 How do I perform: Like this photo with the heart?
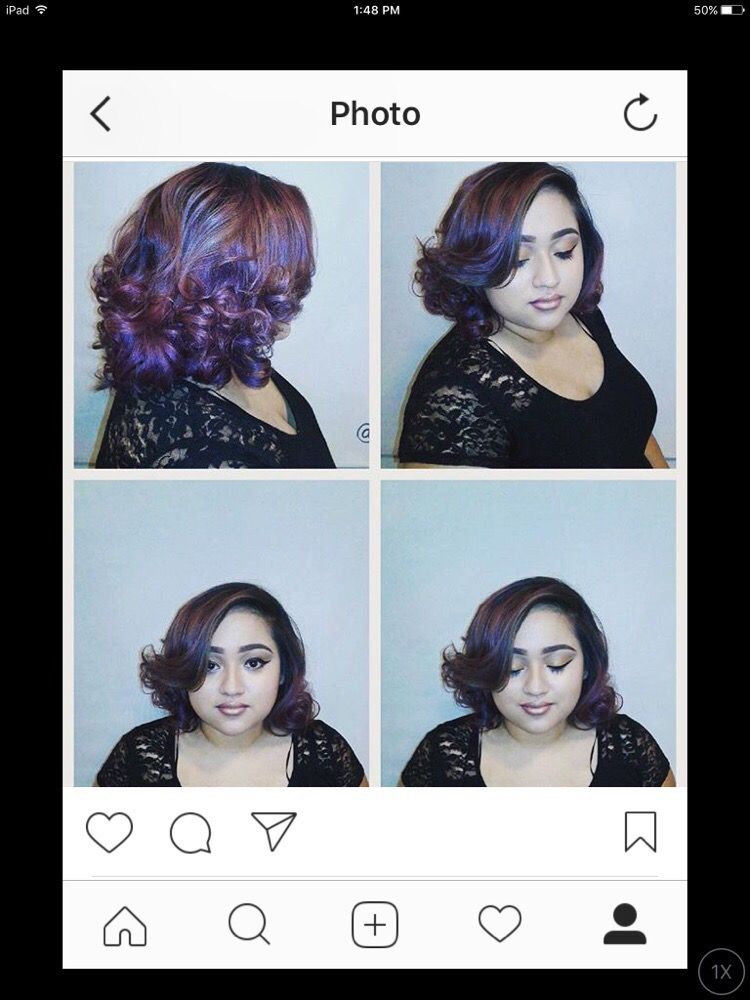(x=109, y=832)
